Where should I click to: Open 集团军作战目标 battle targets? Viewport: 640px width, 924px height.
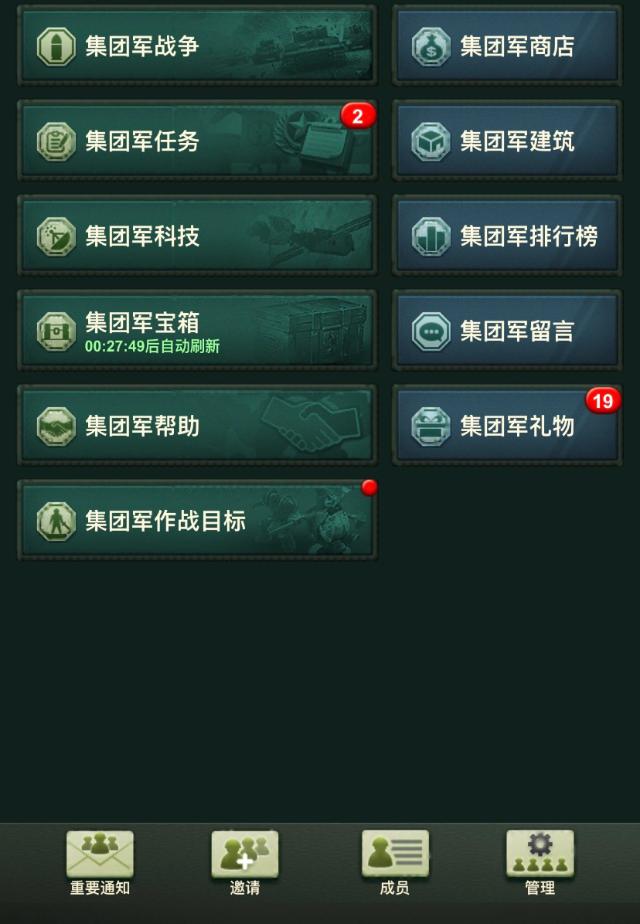click(x=197, y=521)
